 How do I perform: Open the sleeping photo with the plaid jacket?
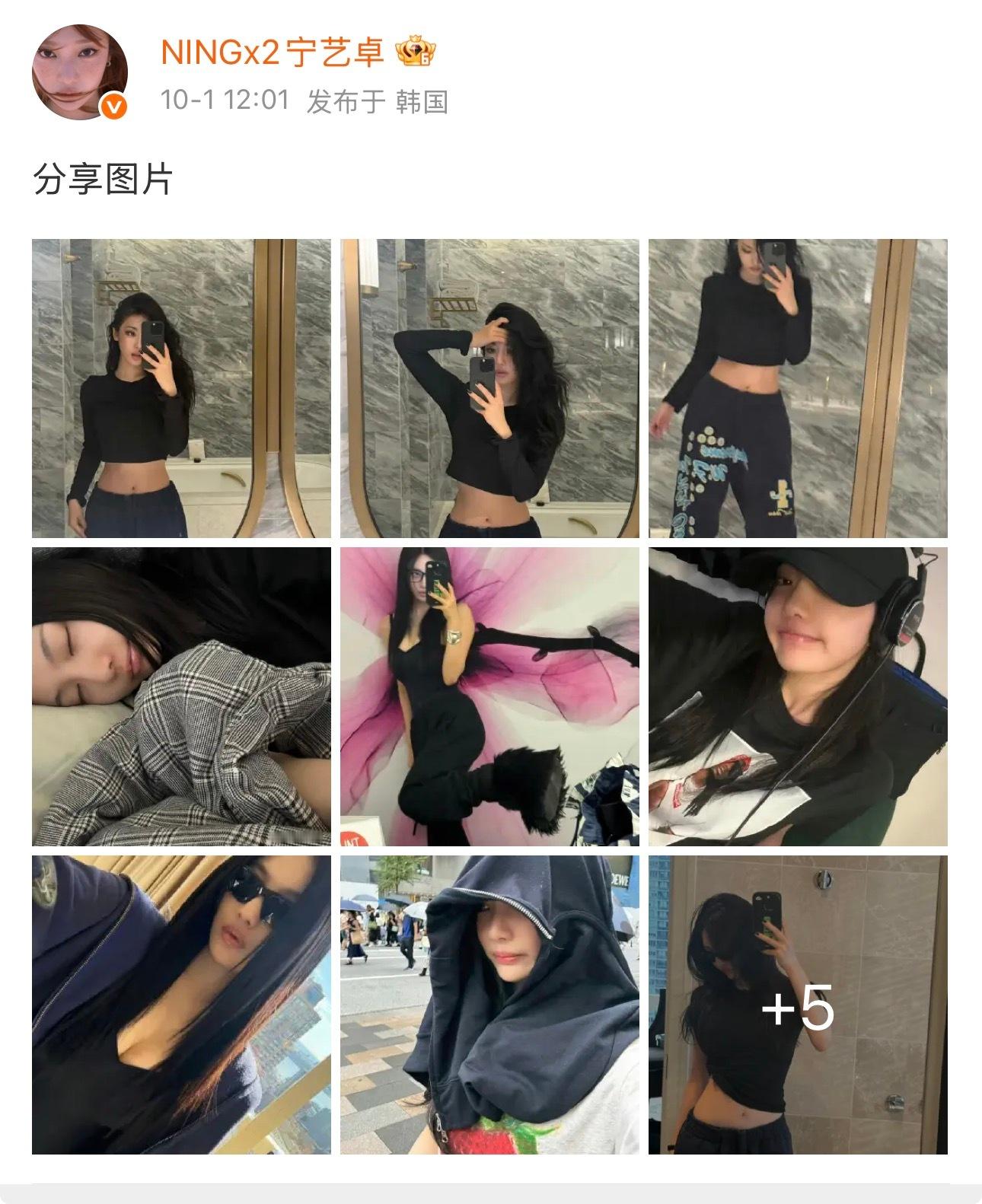coord(181,696)
